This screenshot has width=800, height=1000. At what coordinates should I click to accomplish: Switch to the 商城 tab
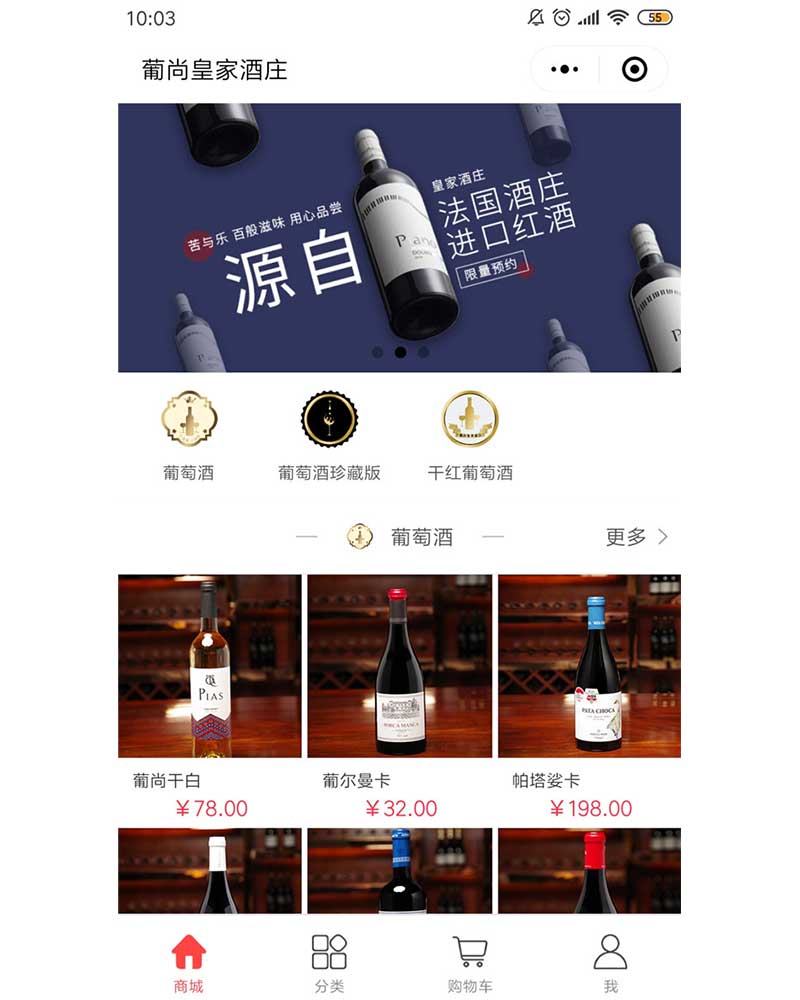pyautogui.click(x=188, y=963)
